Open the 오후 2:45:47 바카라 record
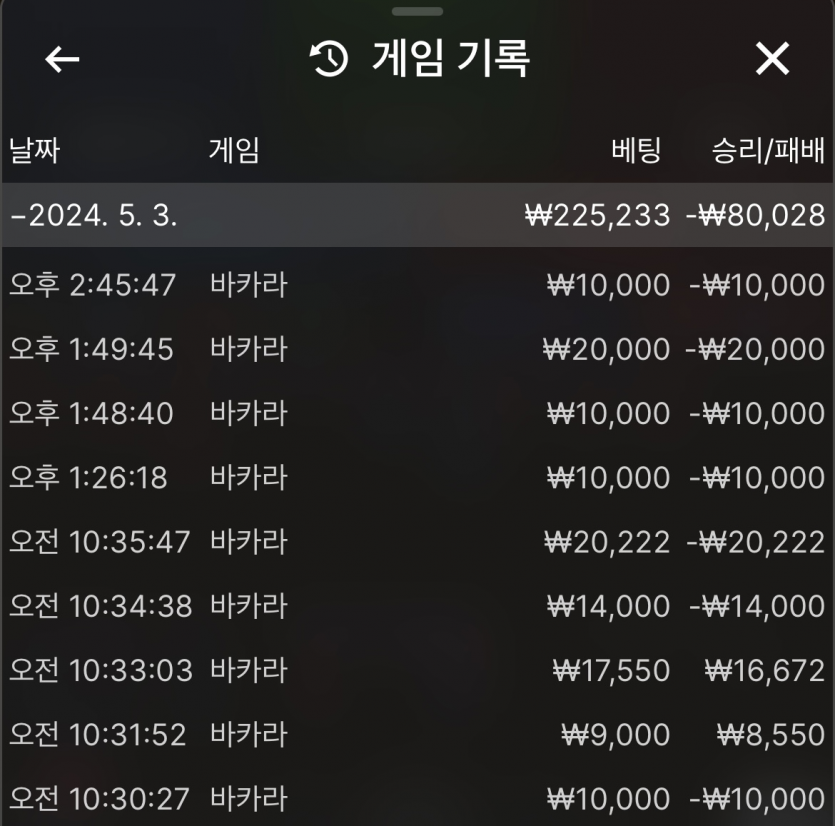835x826 pixels. [417, 285]
